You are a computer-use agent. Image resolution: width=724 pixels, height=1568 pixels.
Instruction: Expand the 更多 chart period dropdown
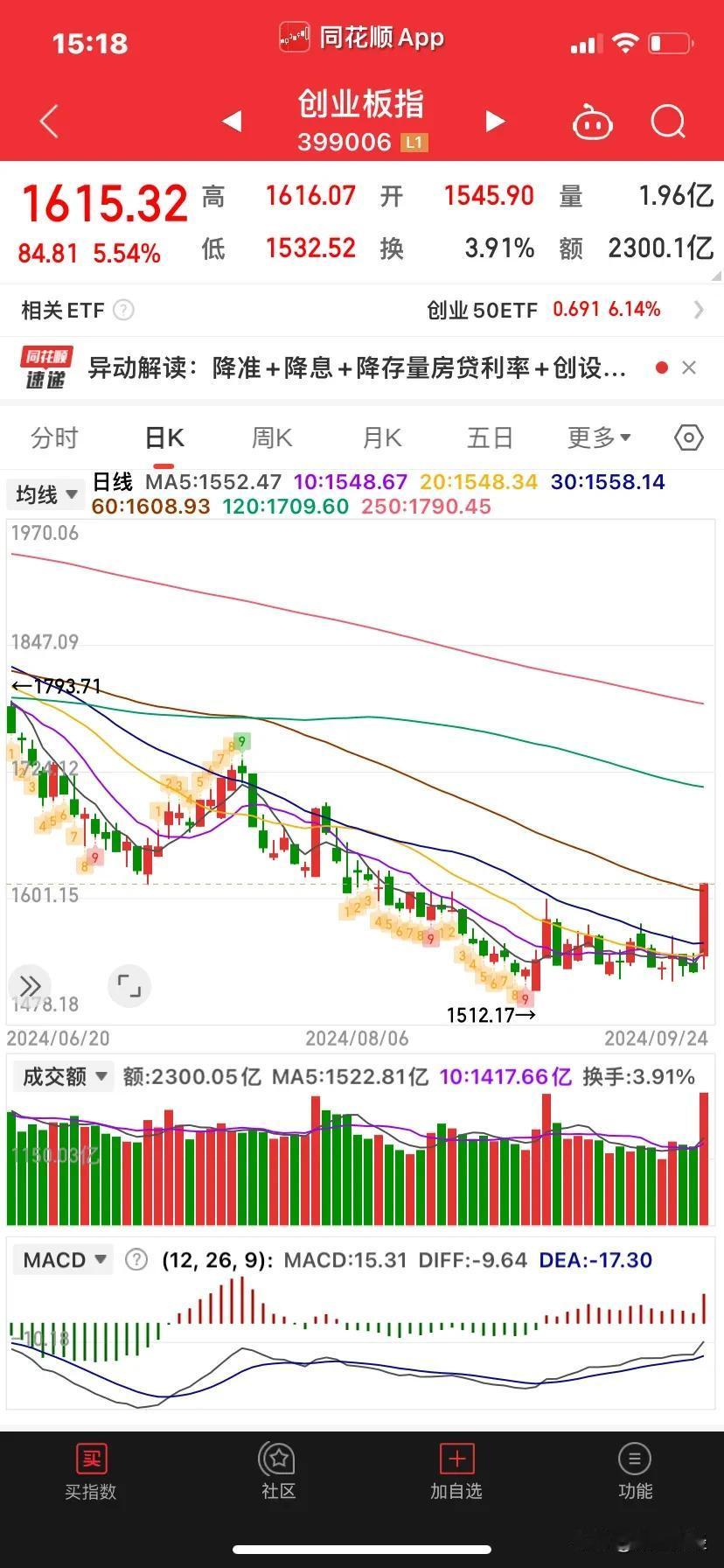pyautogui.click(x=599, y=437)
